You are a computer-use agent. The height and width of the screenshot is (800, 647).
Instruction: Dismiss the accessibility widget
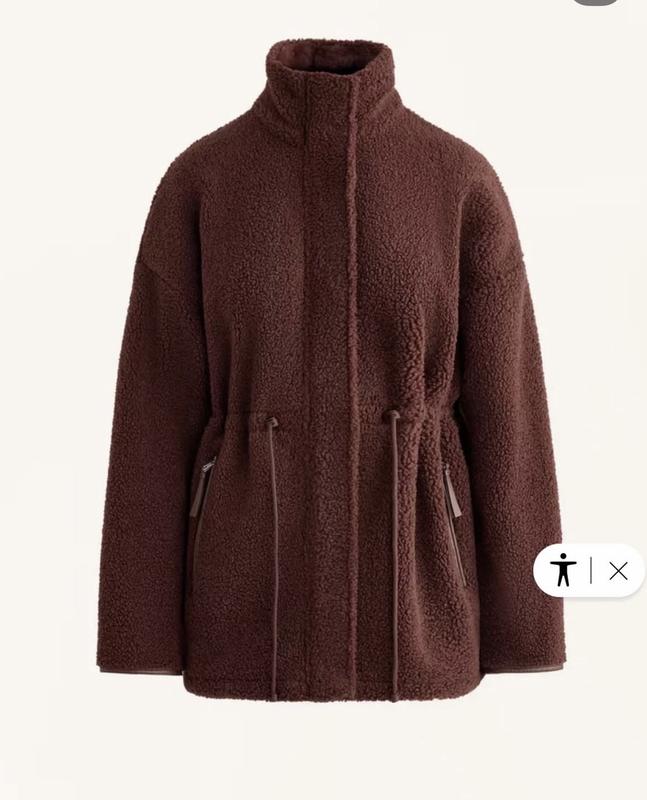pyautogui.click(x=618, y=570)
